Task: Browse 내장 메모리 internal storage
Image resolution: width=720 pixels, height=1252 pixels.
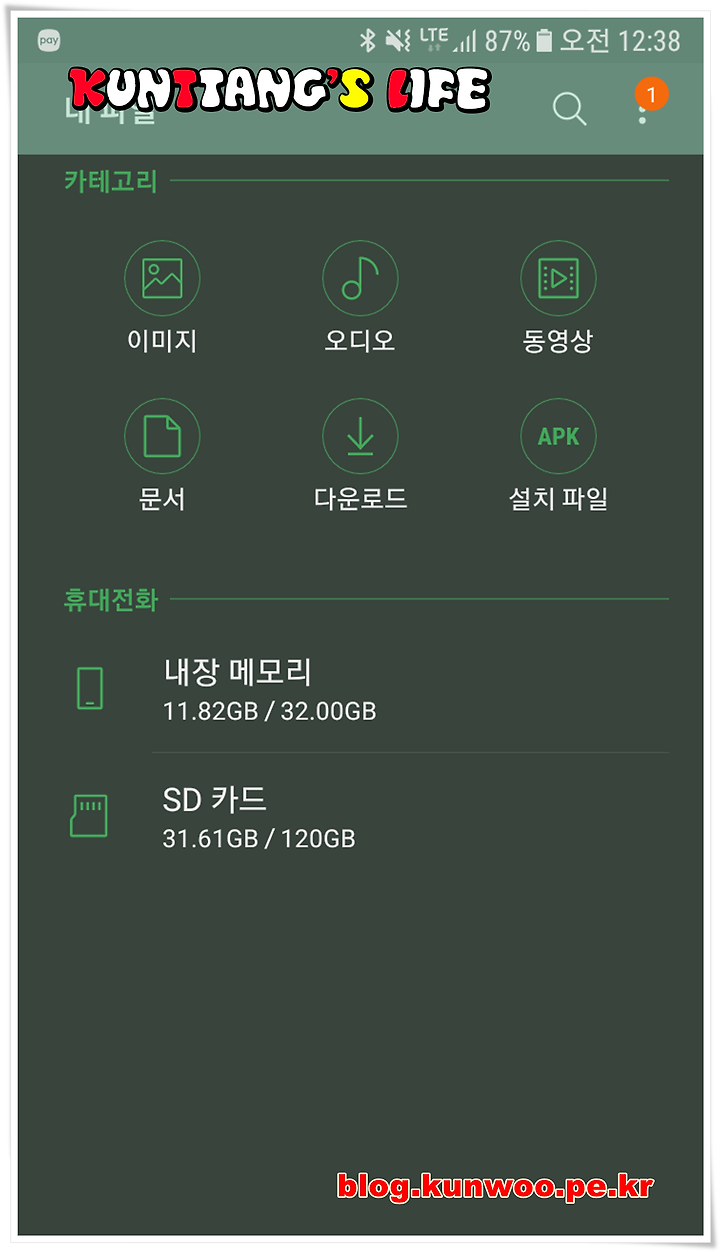Action: [360, 689]
